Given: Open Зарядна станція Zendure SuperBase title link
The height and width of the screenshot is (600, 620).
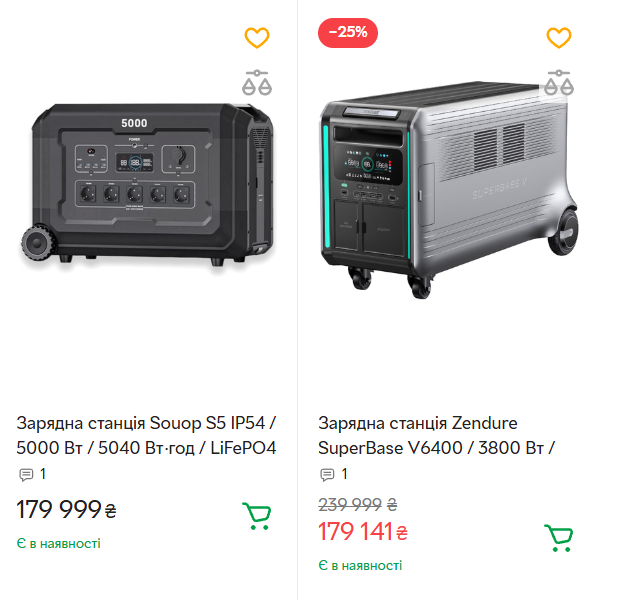Looking at the screenshot, I should tap(436, 435).
